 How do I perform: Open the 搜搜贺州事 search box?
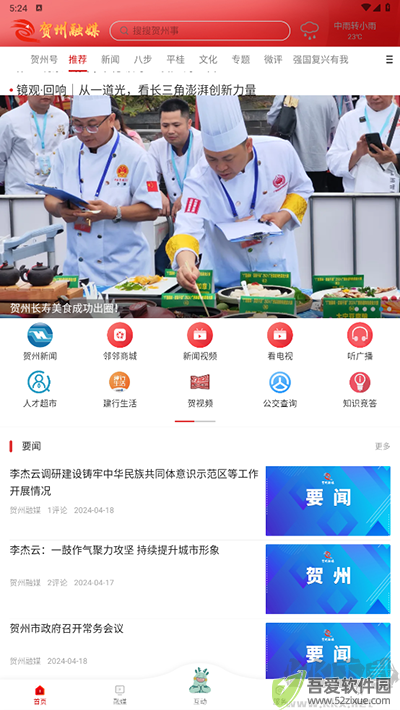click(200, 31)
